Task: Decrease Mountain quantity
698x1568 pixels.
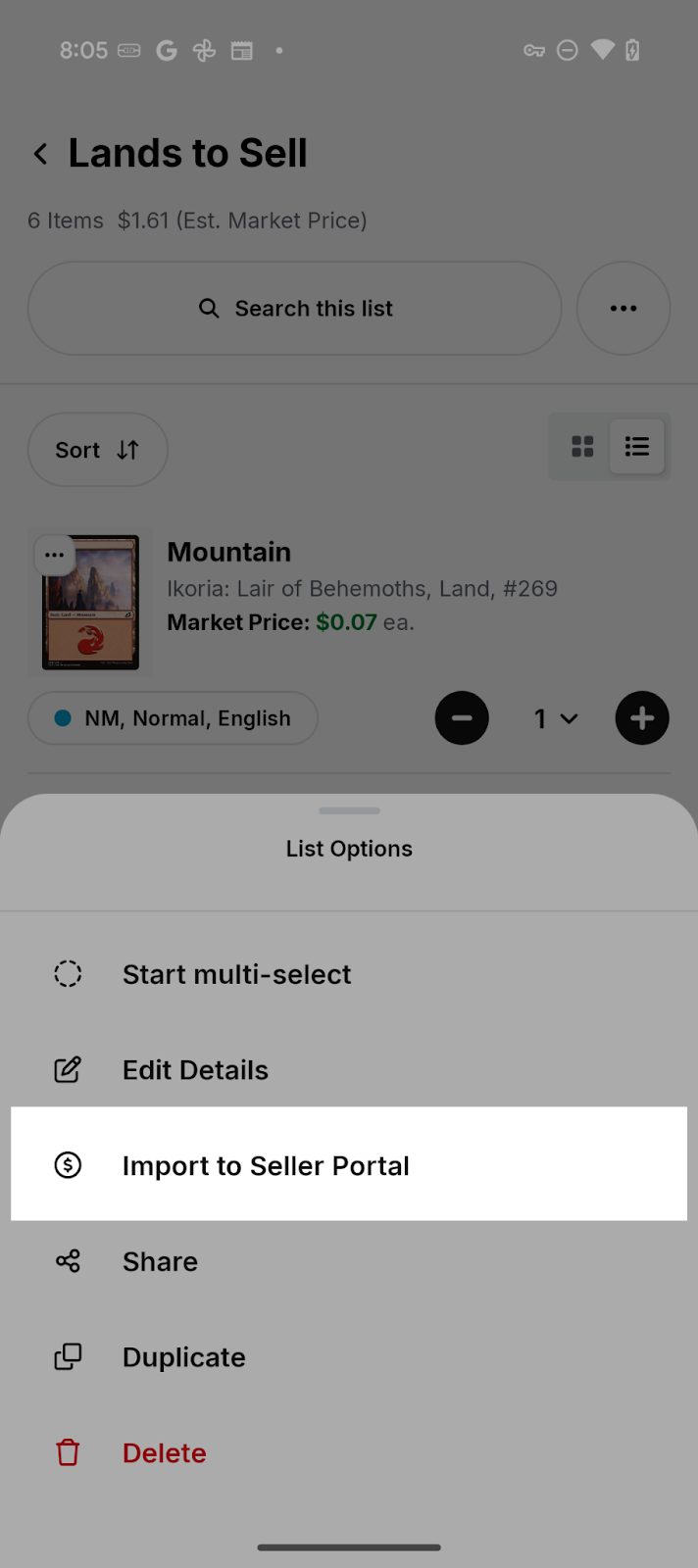Action: pyautogui.click(x=462, y=718)
